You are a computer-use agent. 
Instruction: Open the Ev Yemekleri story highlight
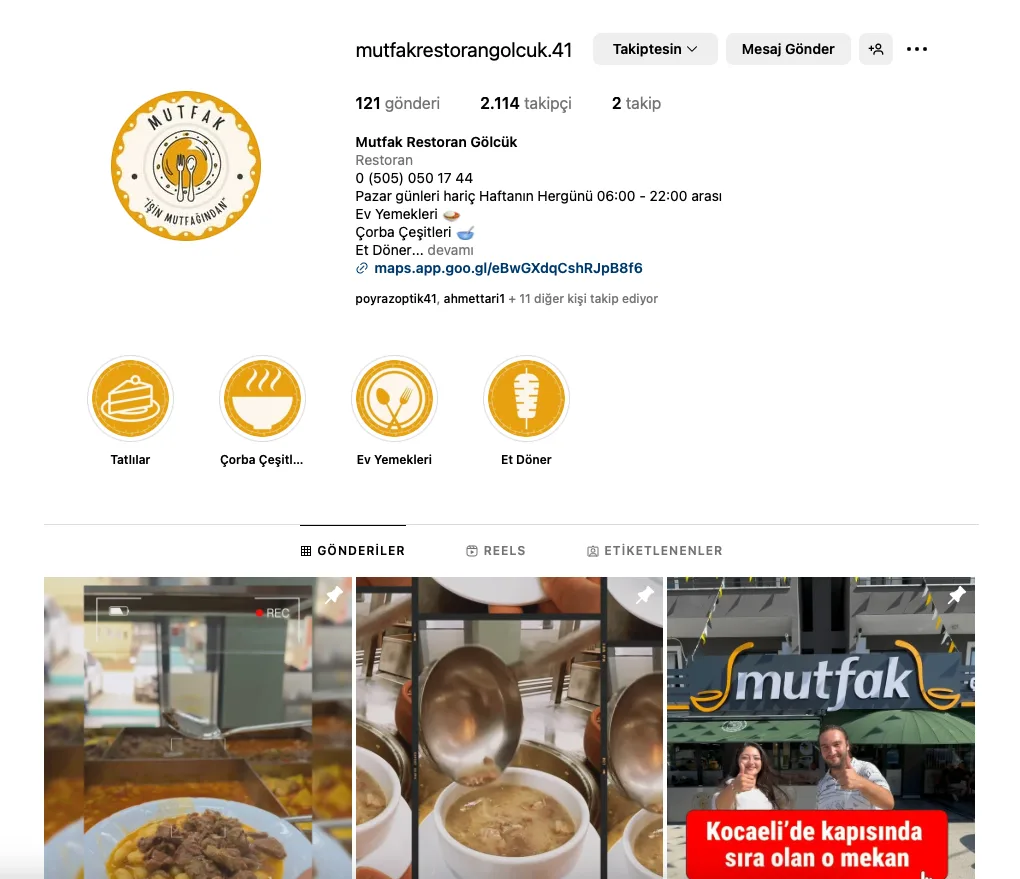394,400
